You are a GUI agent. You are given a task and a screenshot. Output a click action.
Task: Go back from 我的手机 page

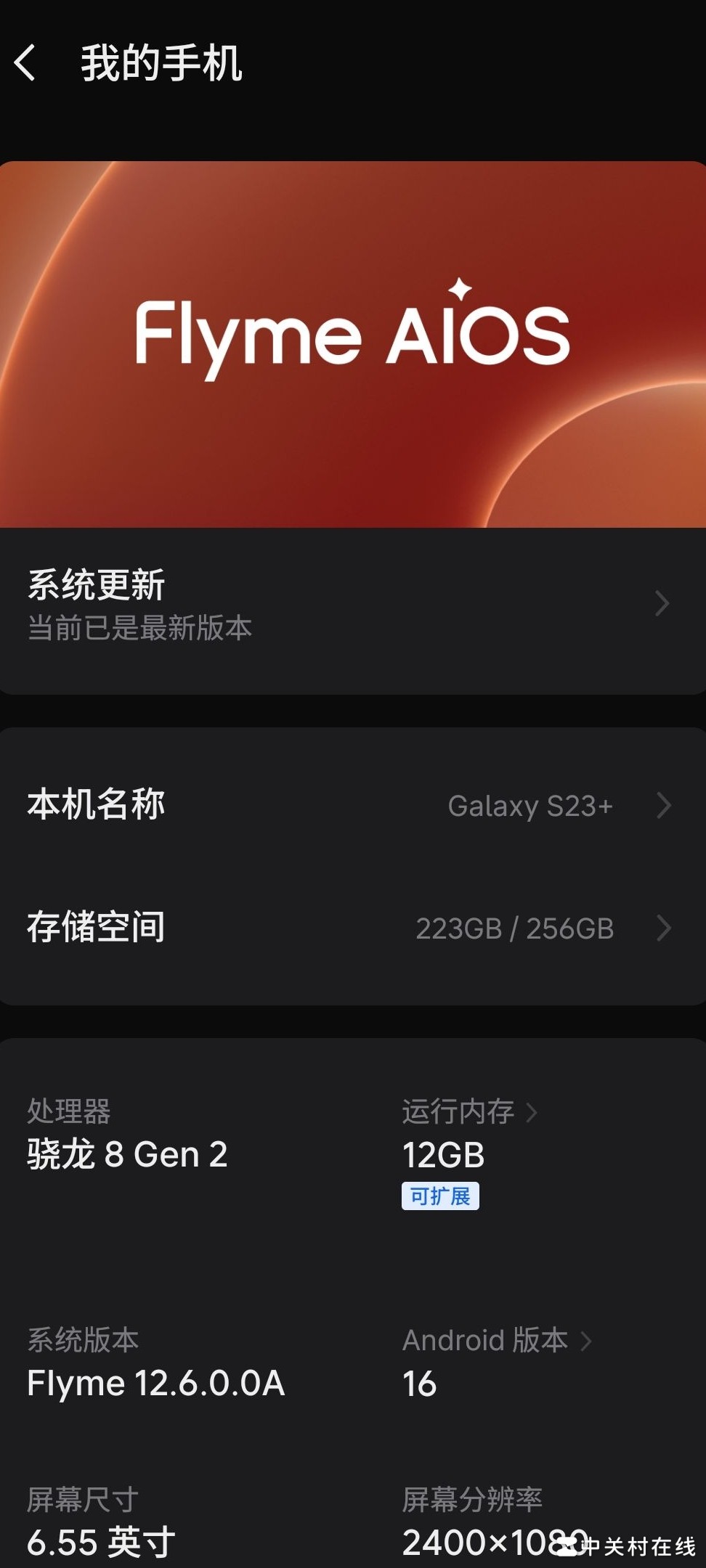[26, 63]
